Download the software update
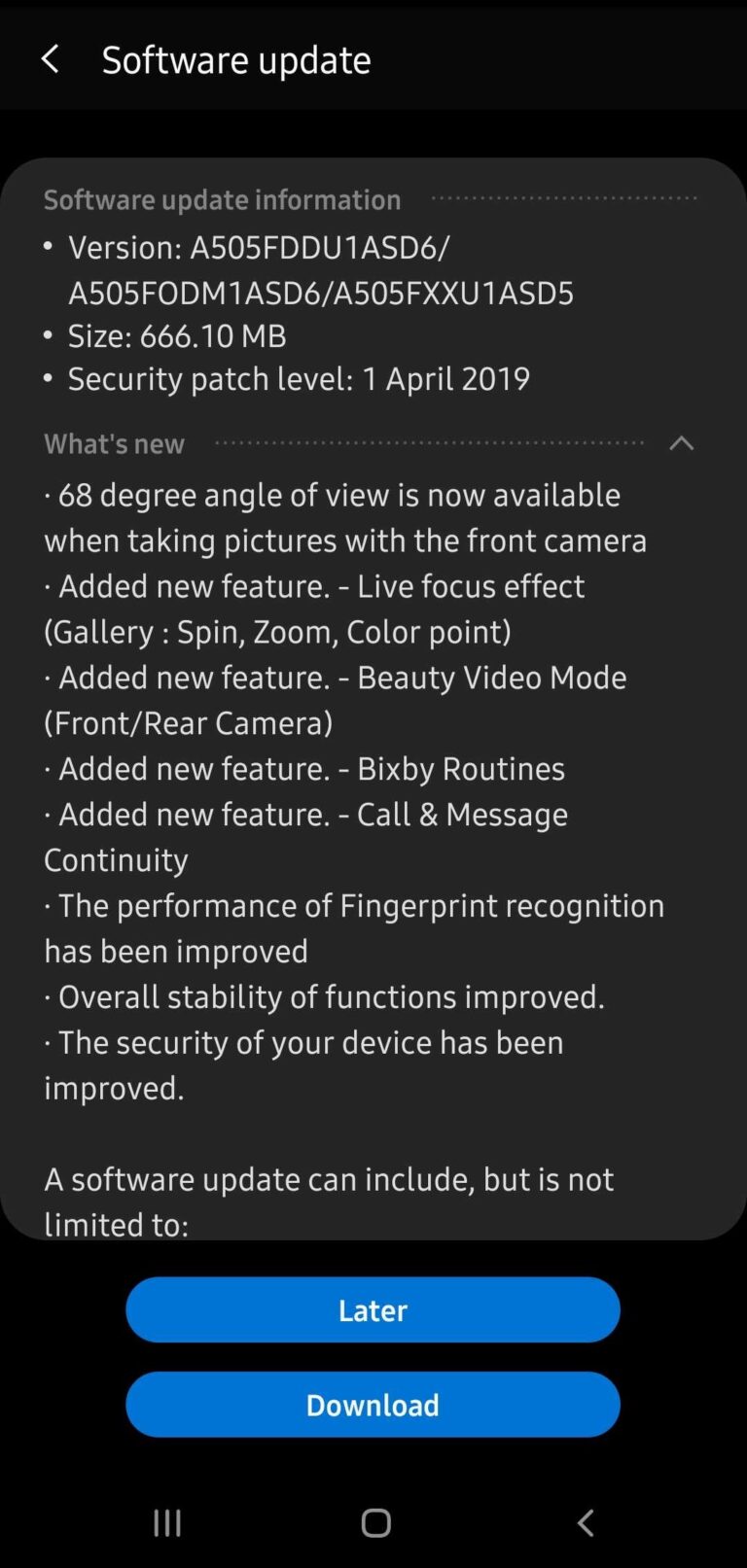This screenshot has height=1568, width=747. click(x=373, y=1404)
